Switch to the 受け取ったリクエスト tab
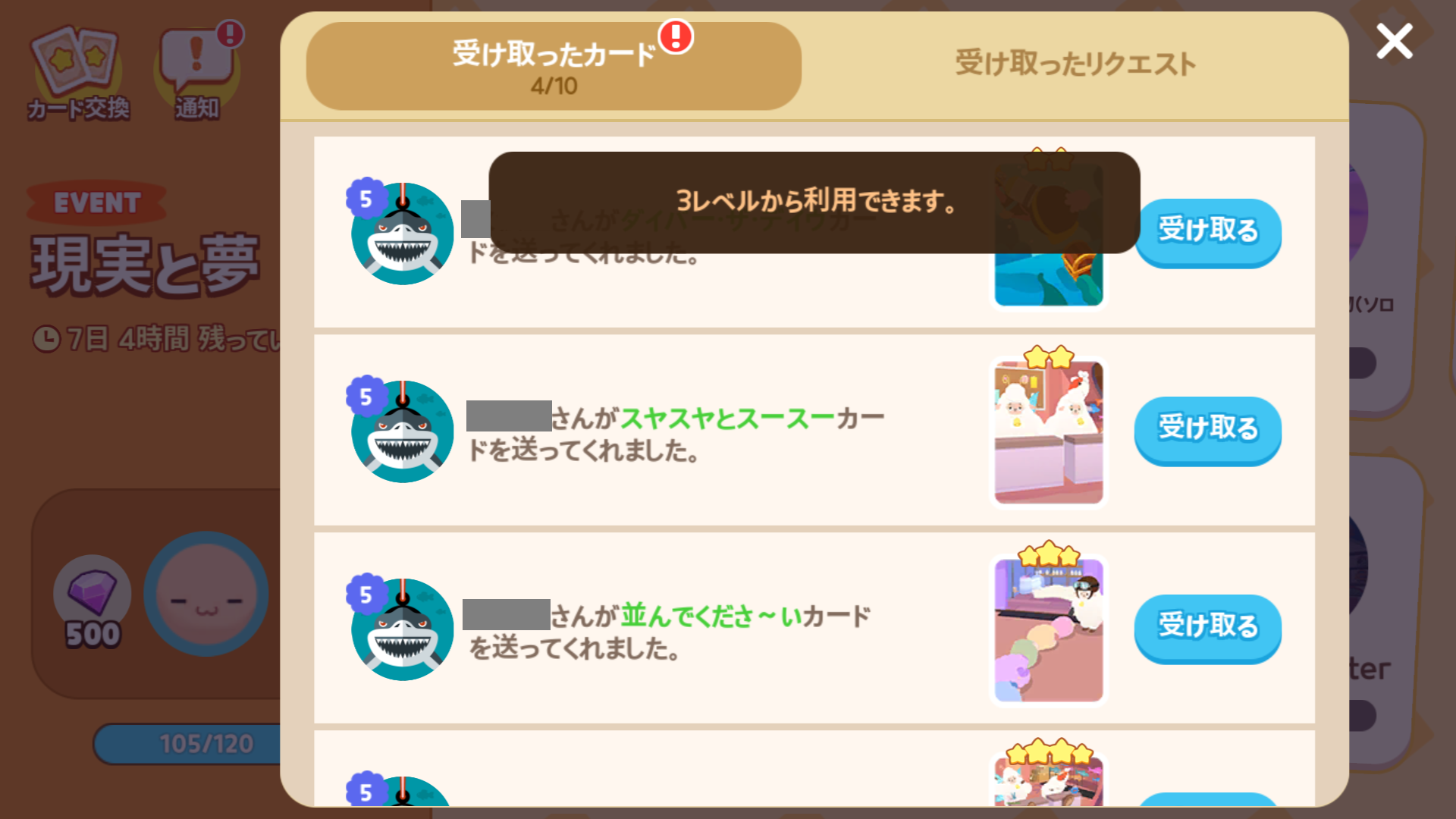Image resolution: width=1456 pixels, height=819 pixels. [1075, 64]
